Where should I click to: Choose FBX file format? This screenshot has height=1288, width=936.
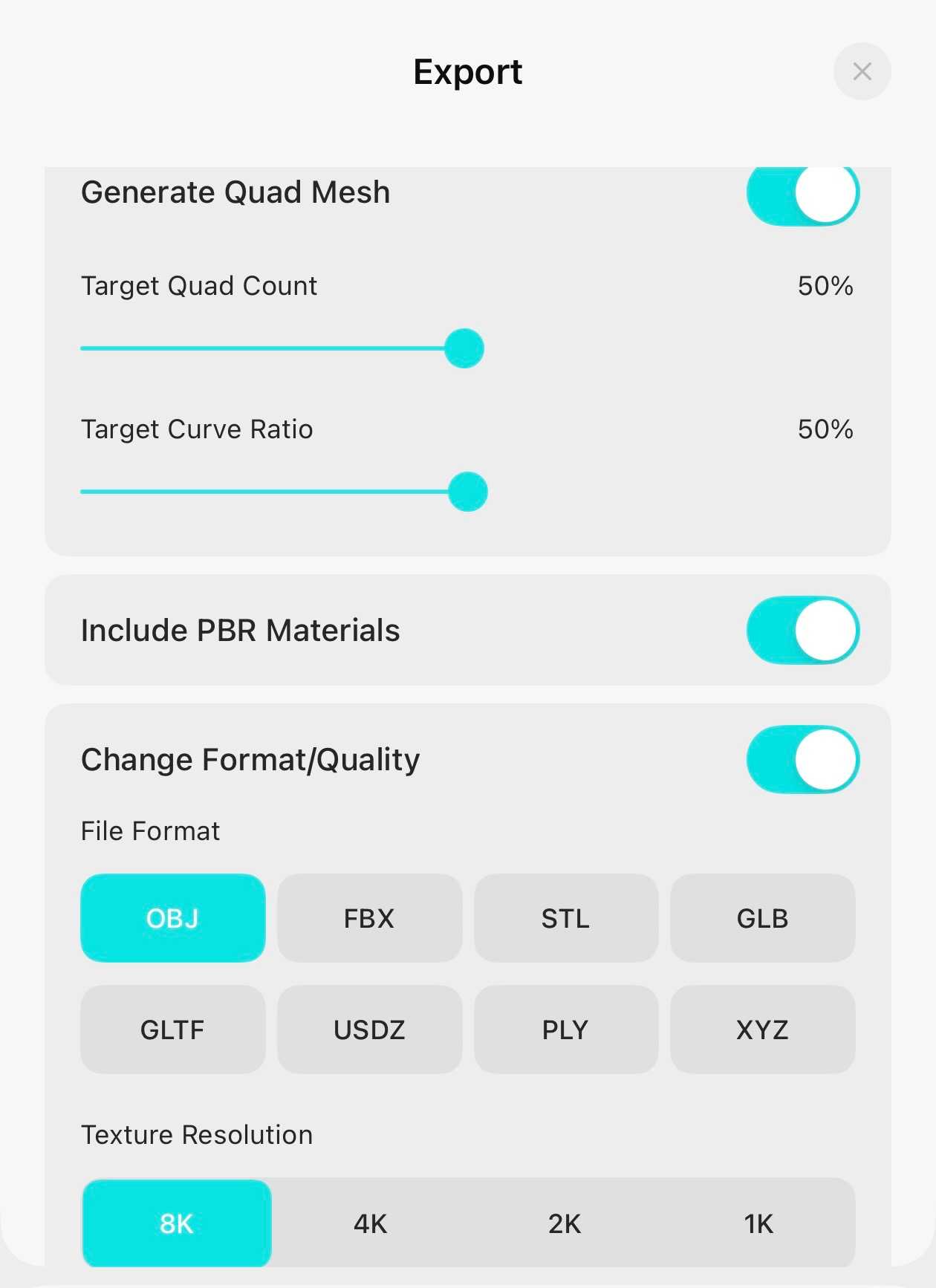369,918
